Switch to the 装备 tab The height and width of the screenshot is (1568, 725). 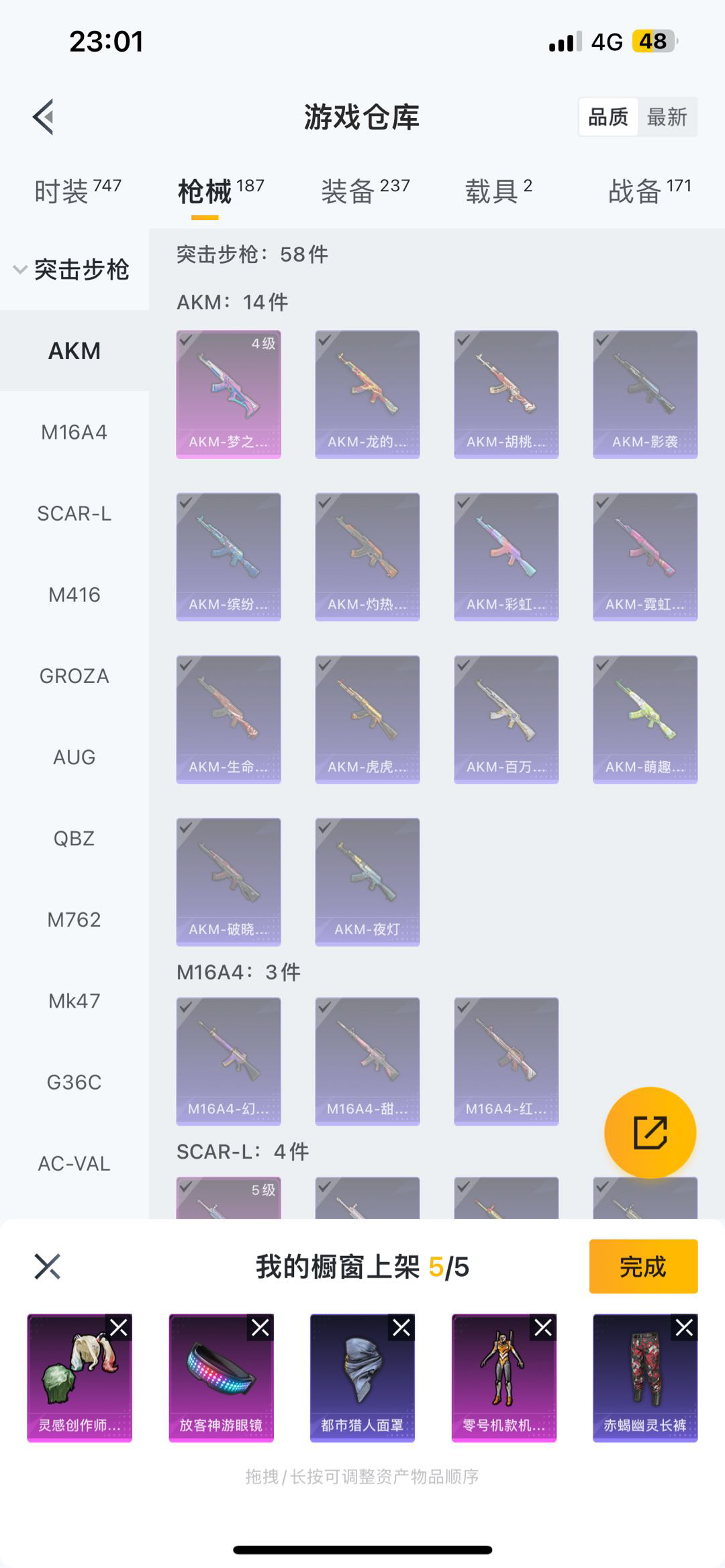click(x=365, y=191)
